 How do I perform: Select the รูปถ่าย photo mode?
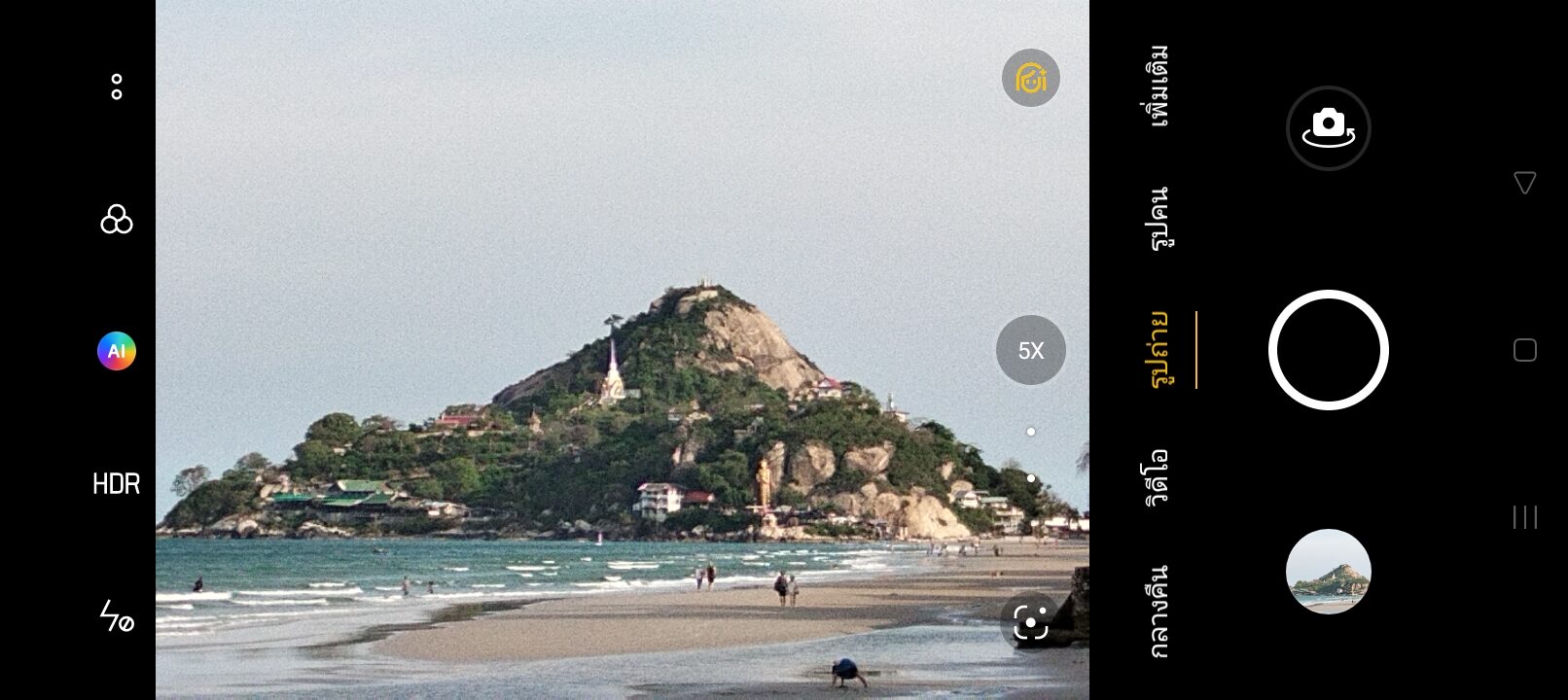pyautogui.click(x=1158, y=350)
